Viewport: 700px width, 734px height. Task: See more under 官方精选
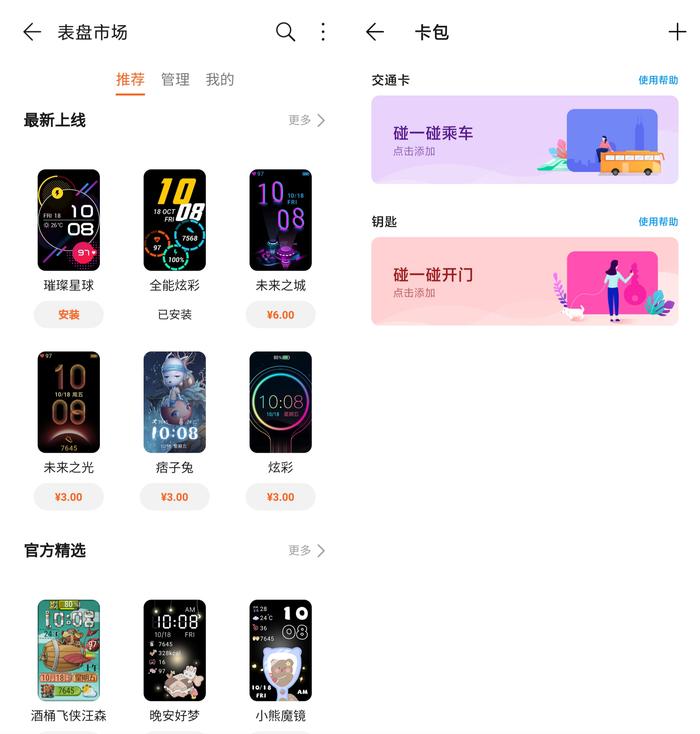pos(306,550)
